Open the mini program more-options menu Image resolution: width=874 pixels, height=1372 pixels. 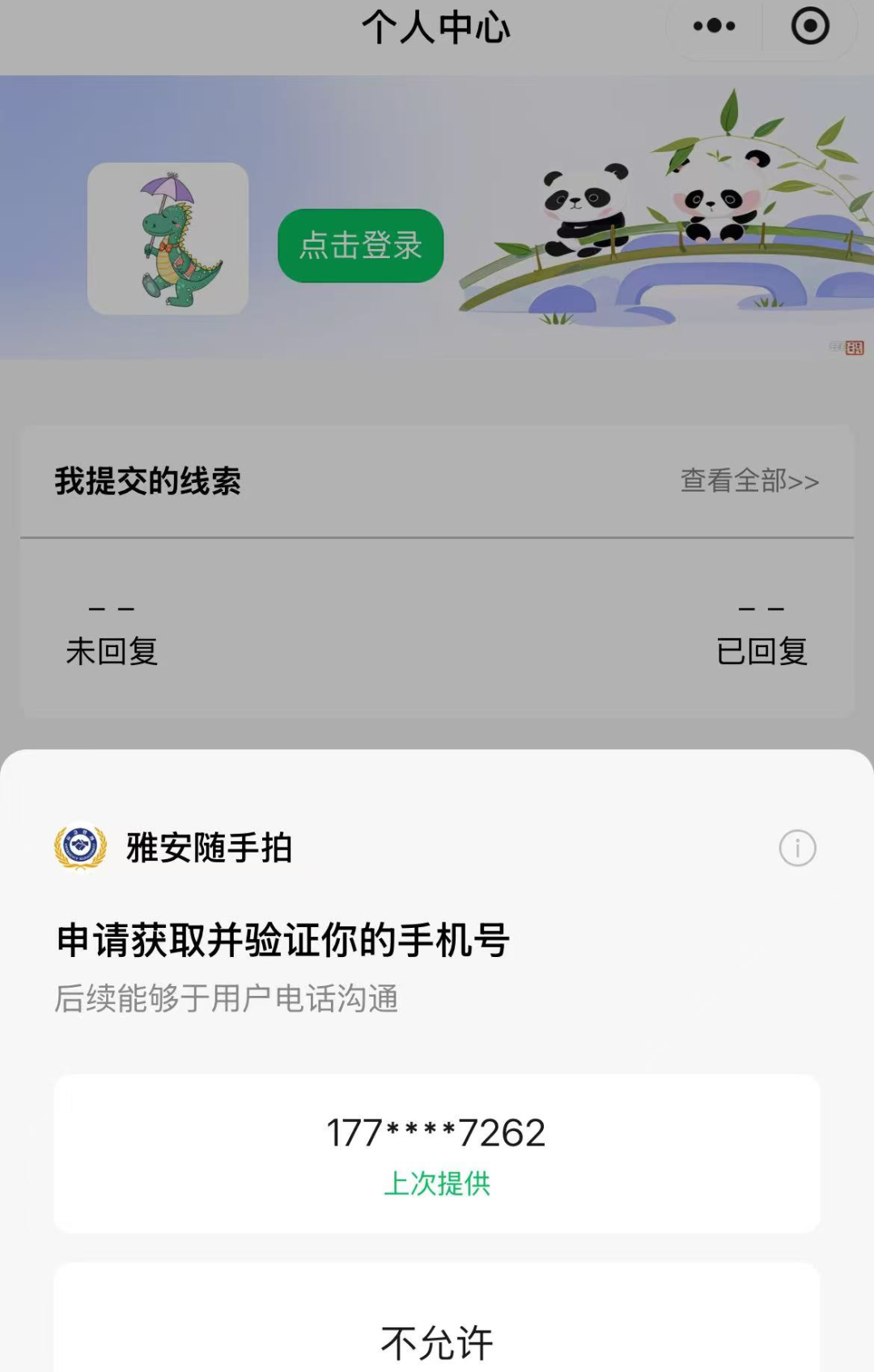(x=715, y=27)
